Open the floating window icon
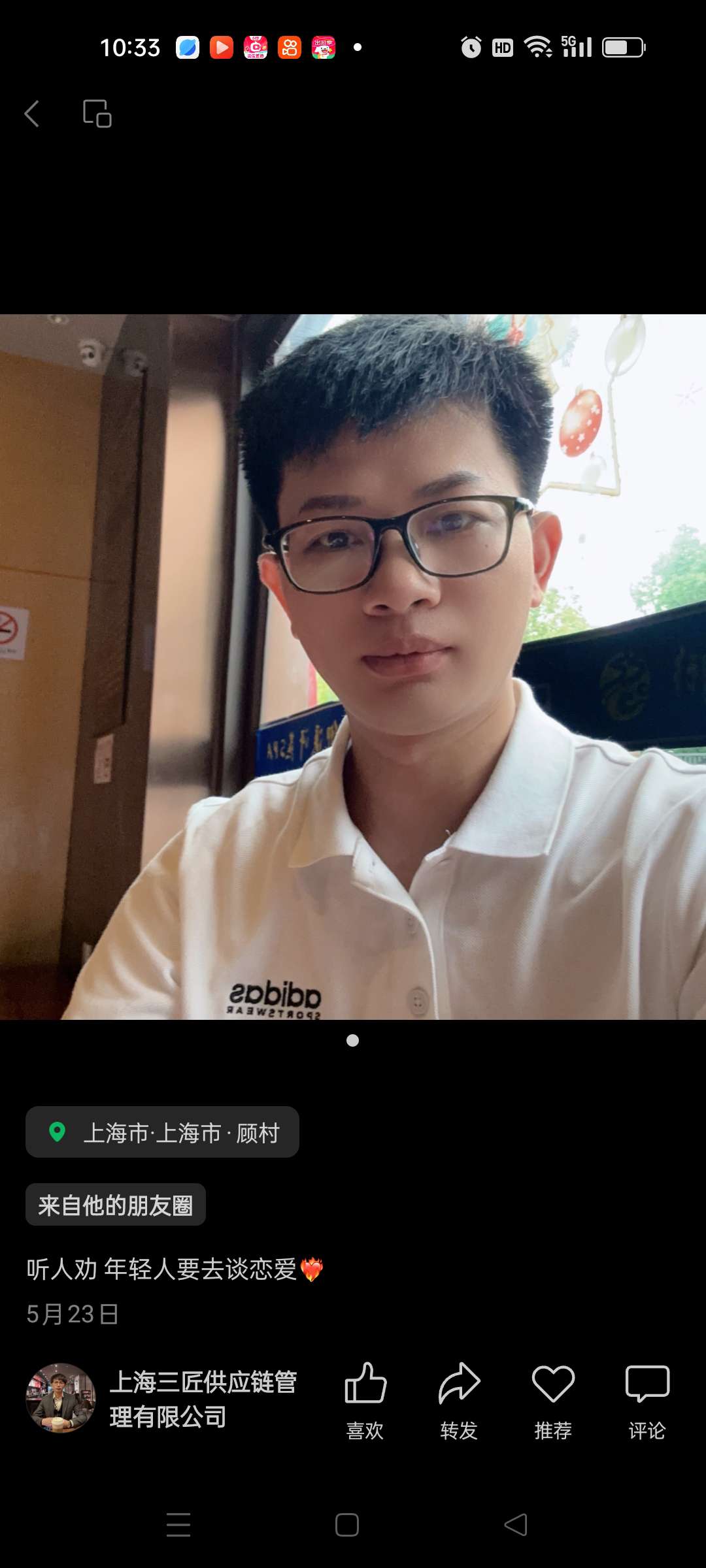706x1568 pixels. click(x=97, y=114)
